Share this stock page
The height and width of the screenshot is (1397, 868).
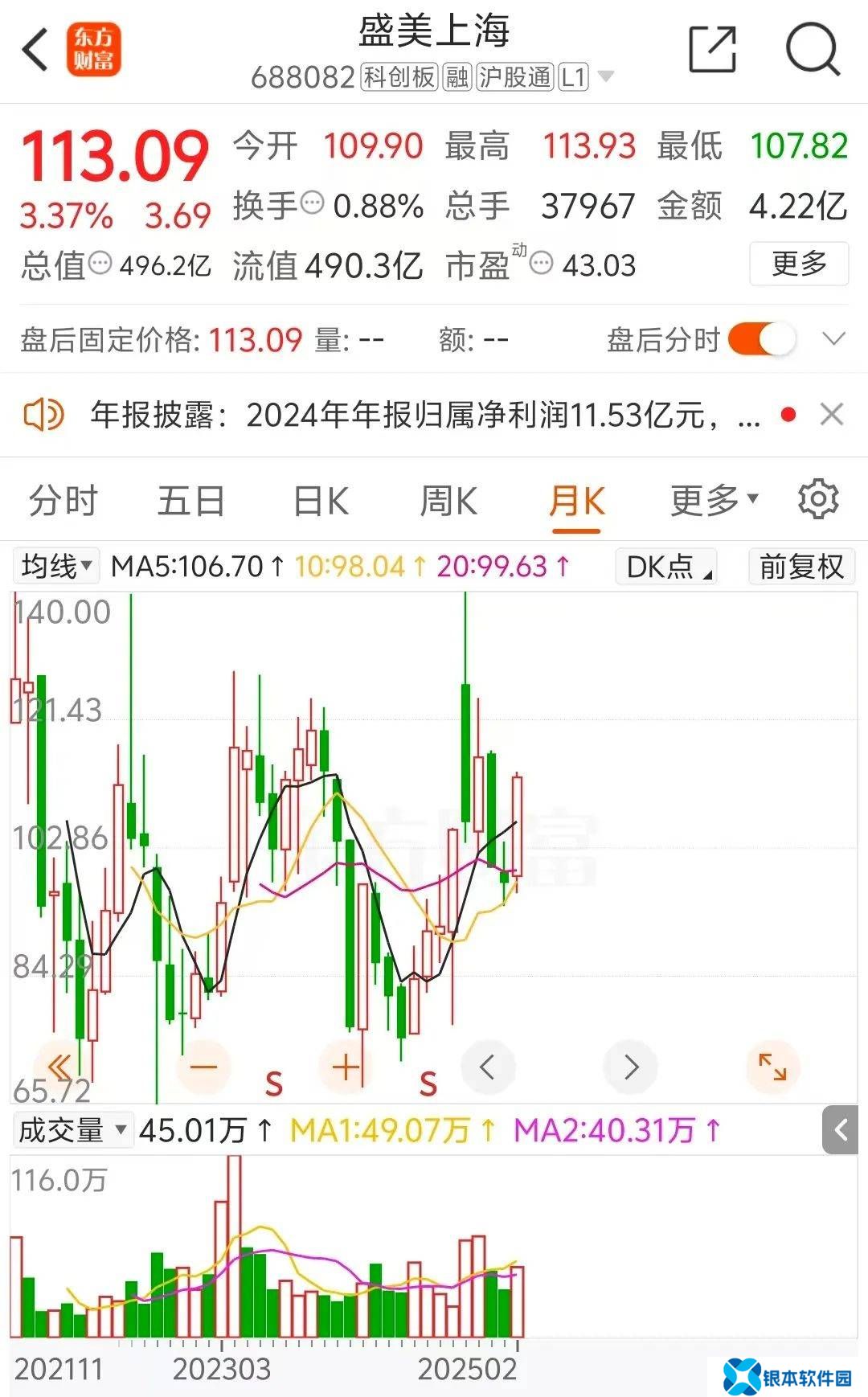713,50
